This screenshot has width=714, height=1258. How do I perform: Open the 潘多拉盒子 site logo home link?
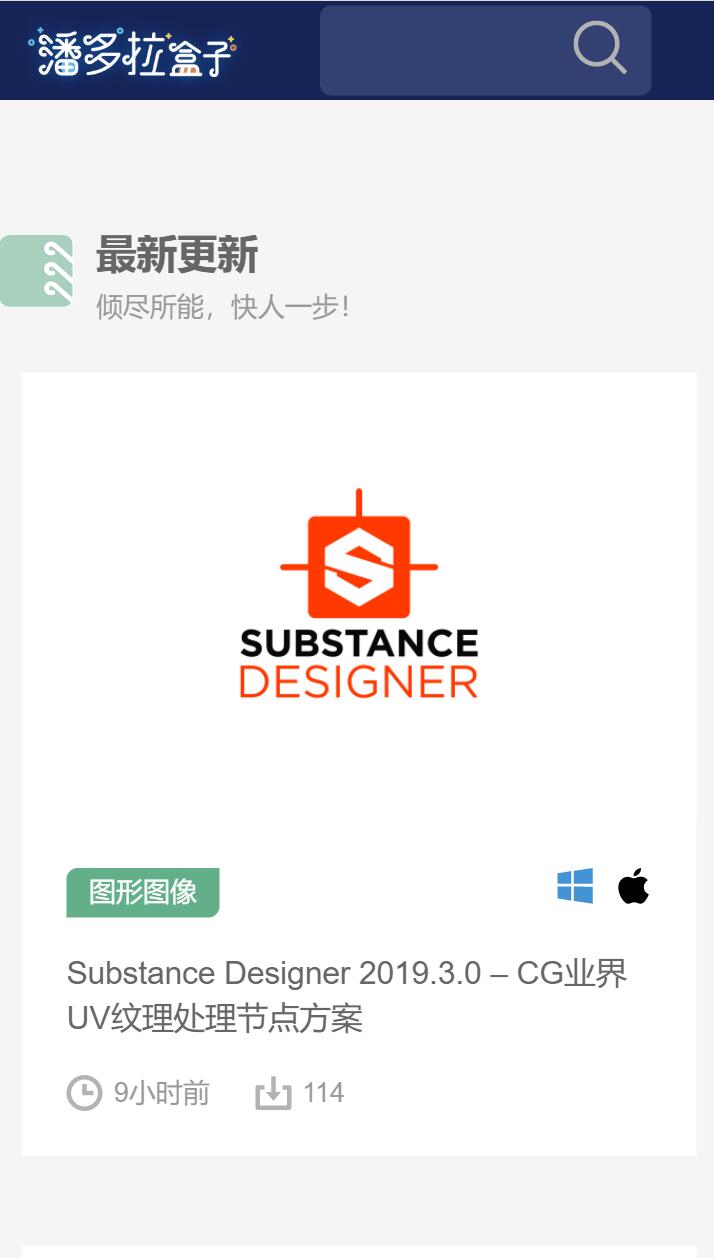coord(133,52)
